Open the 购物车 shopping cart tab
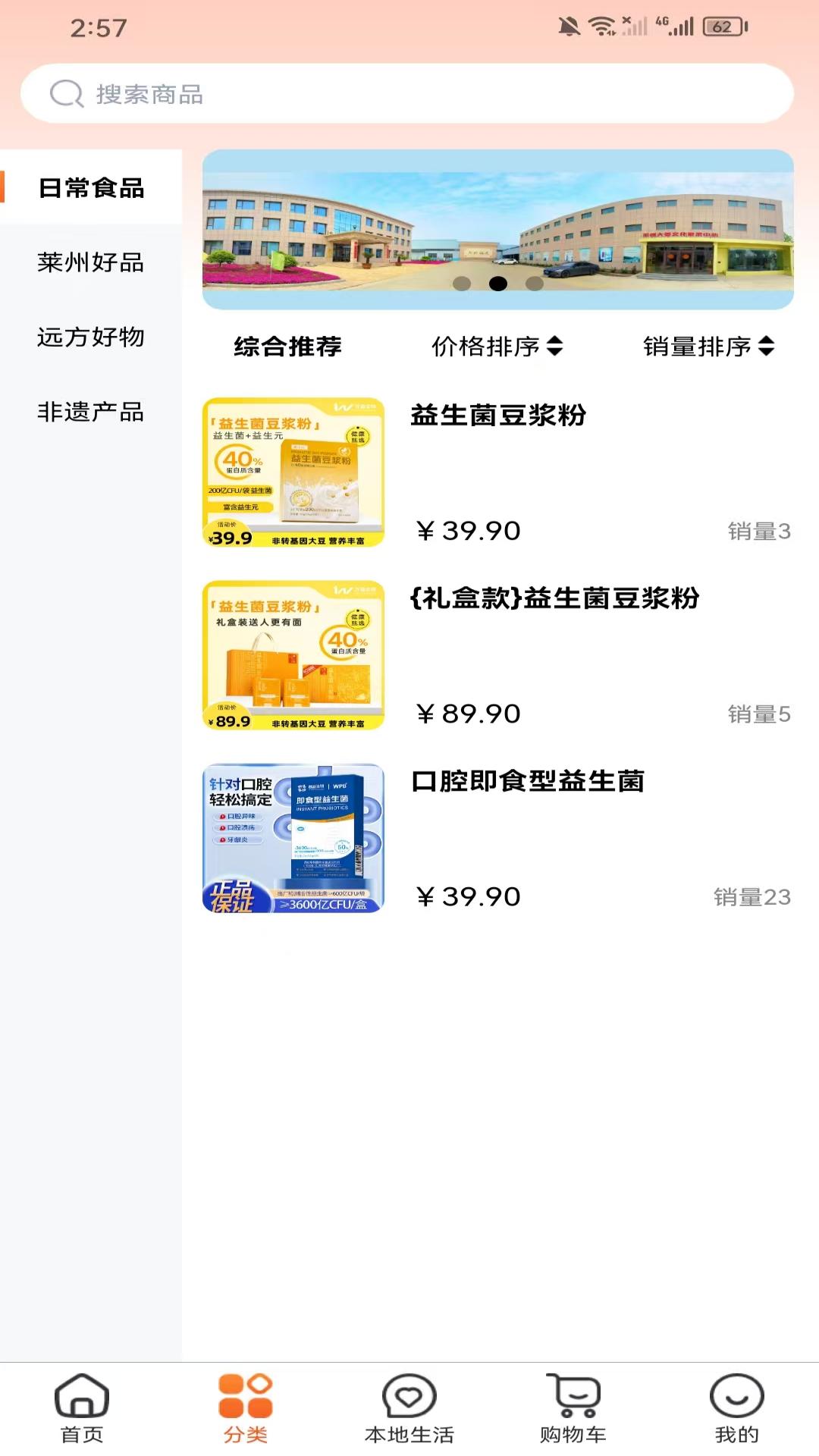 click(x=573, y=1407)
